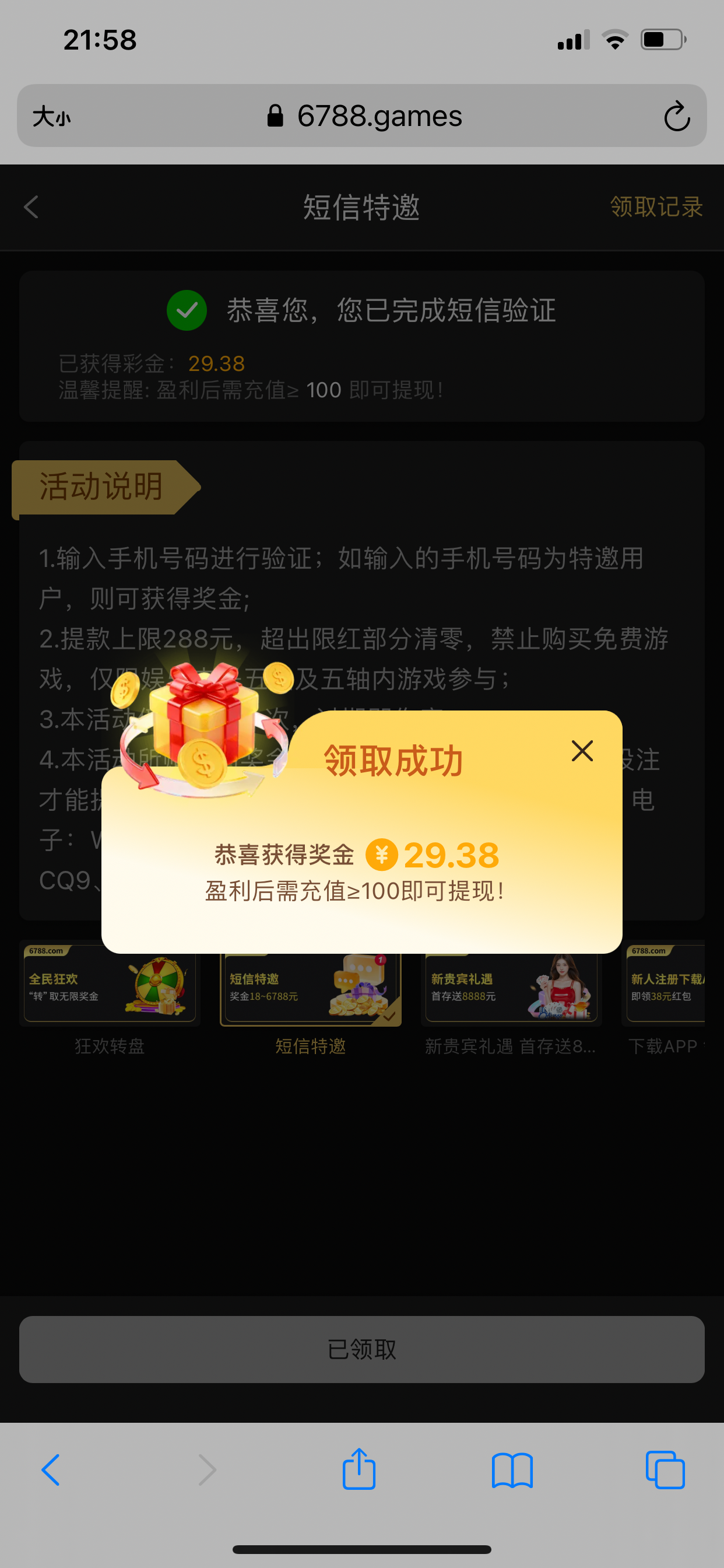Open Safari bookmarks
The width and height of the screenshot is (724, 1568).
(512, 1469)
